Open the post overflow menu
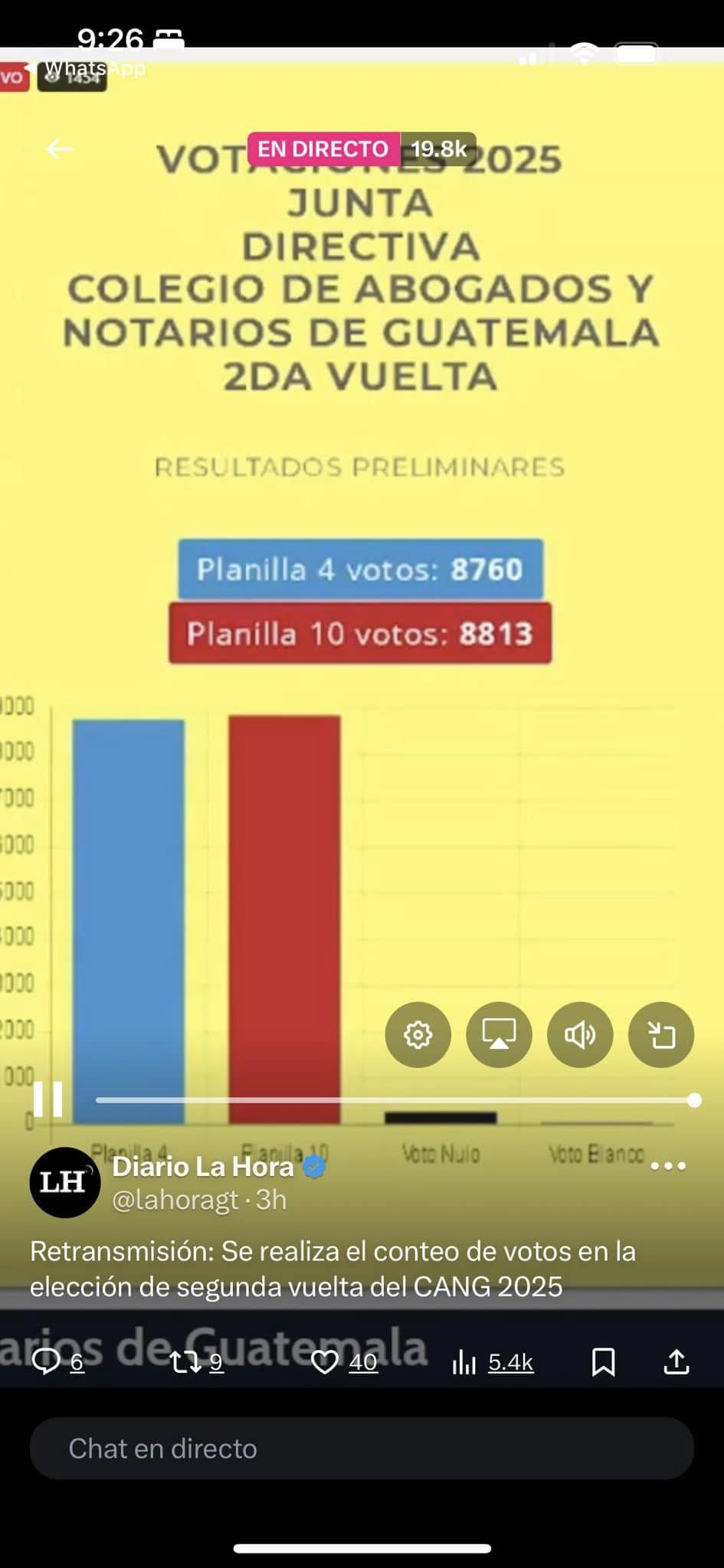 click(x=668, y=1166)
